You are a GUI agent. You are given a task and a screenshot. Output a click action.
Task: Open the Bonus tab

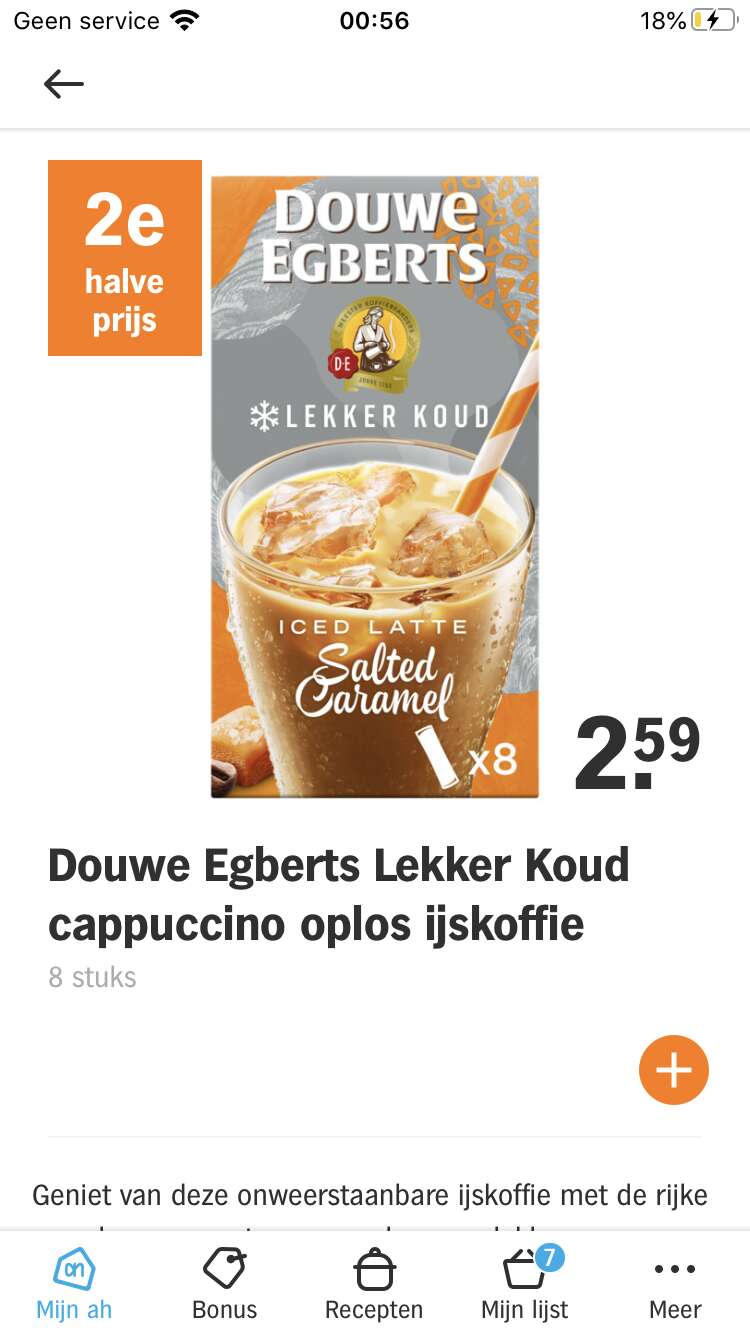(x=224, y=1284)
